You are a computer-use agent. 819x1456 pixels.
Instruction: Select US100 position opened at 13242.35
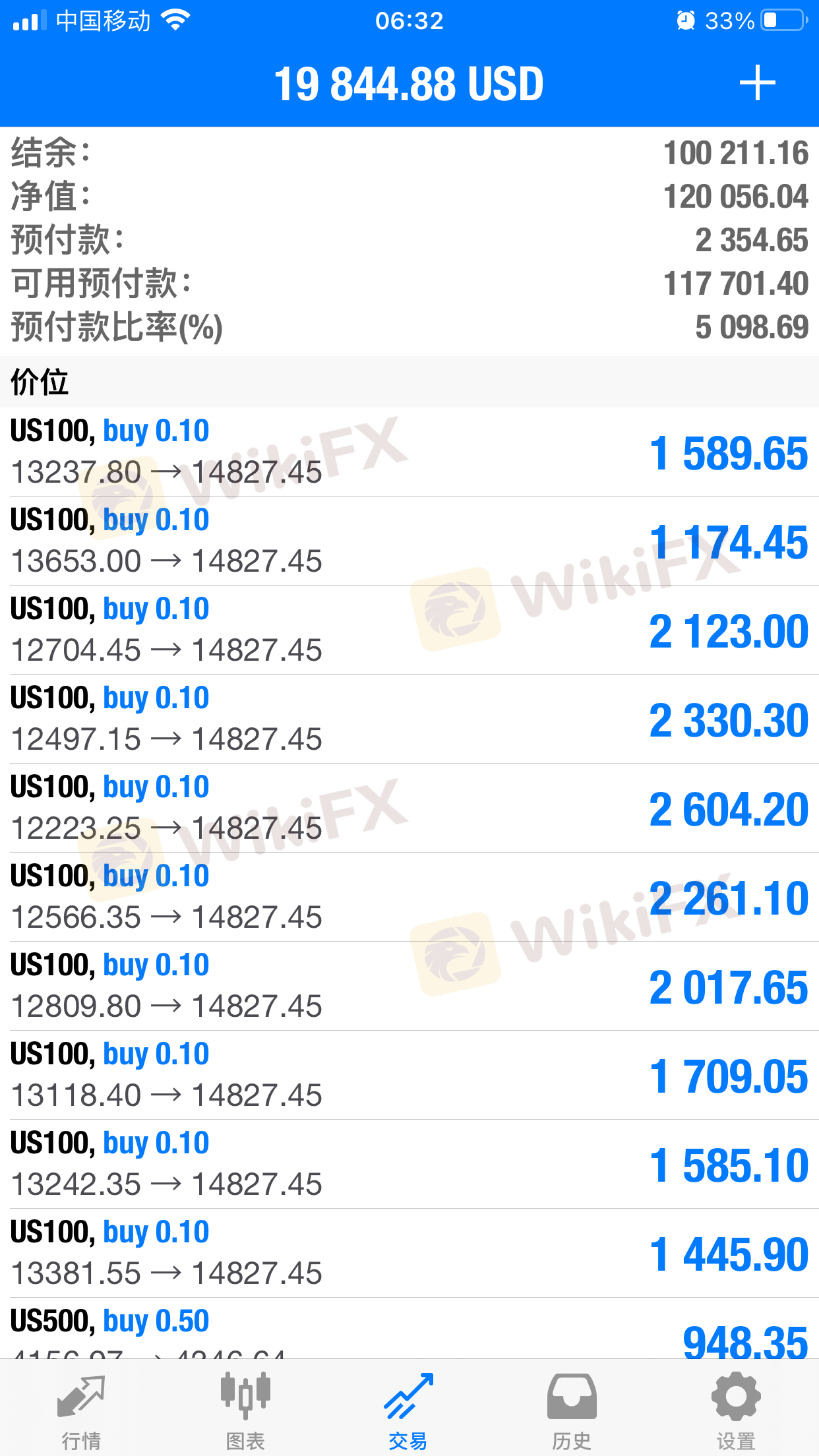[x=409, y=1164]
